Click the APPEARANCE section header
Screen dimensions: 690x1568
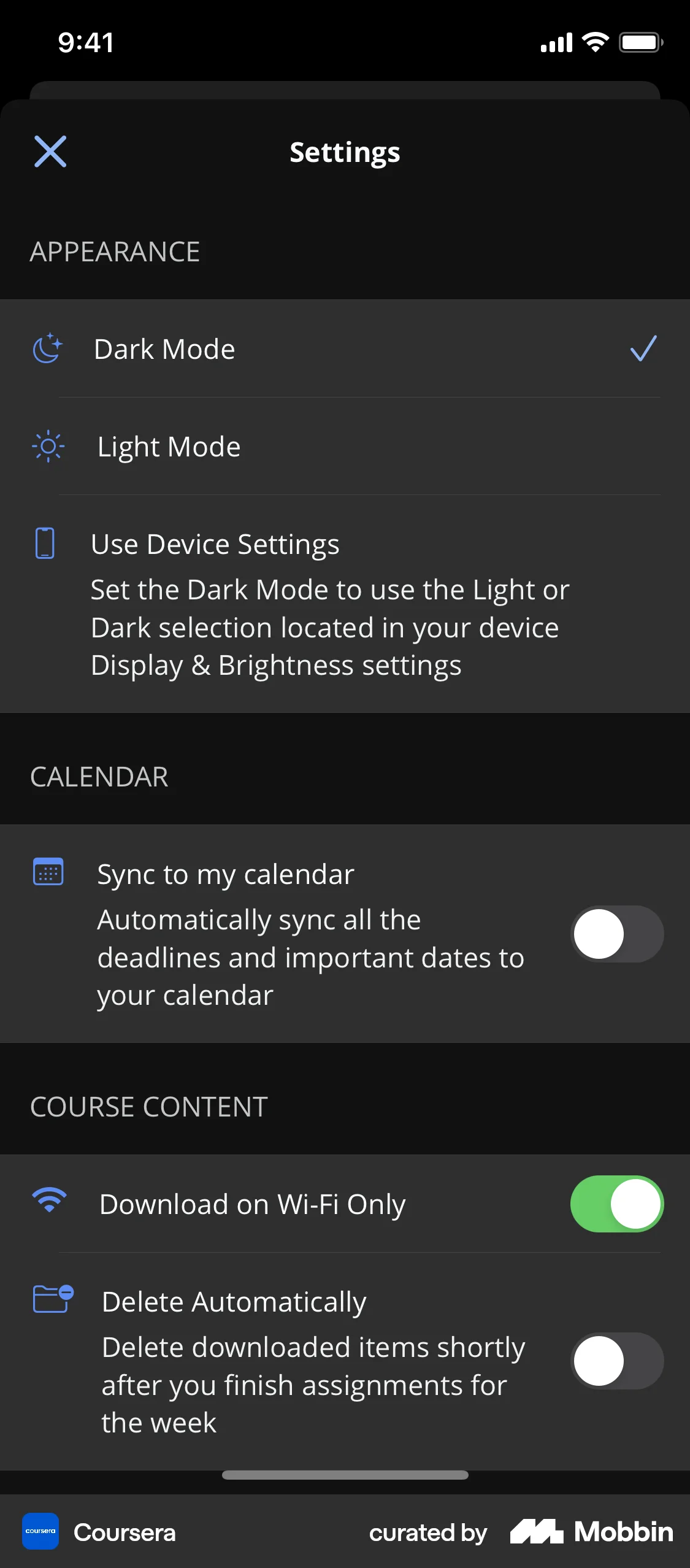(x=115, y=251)
